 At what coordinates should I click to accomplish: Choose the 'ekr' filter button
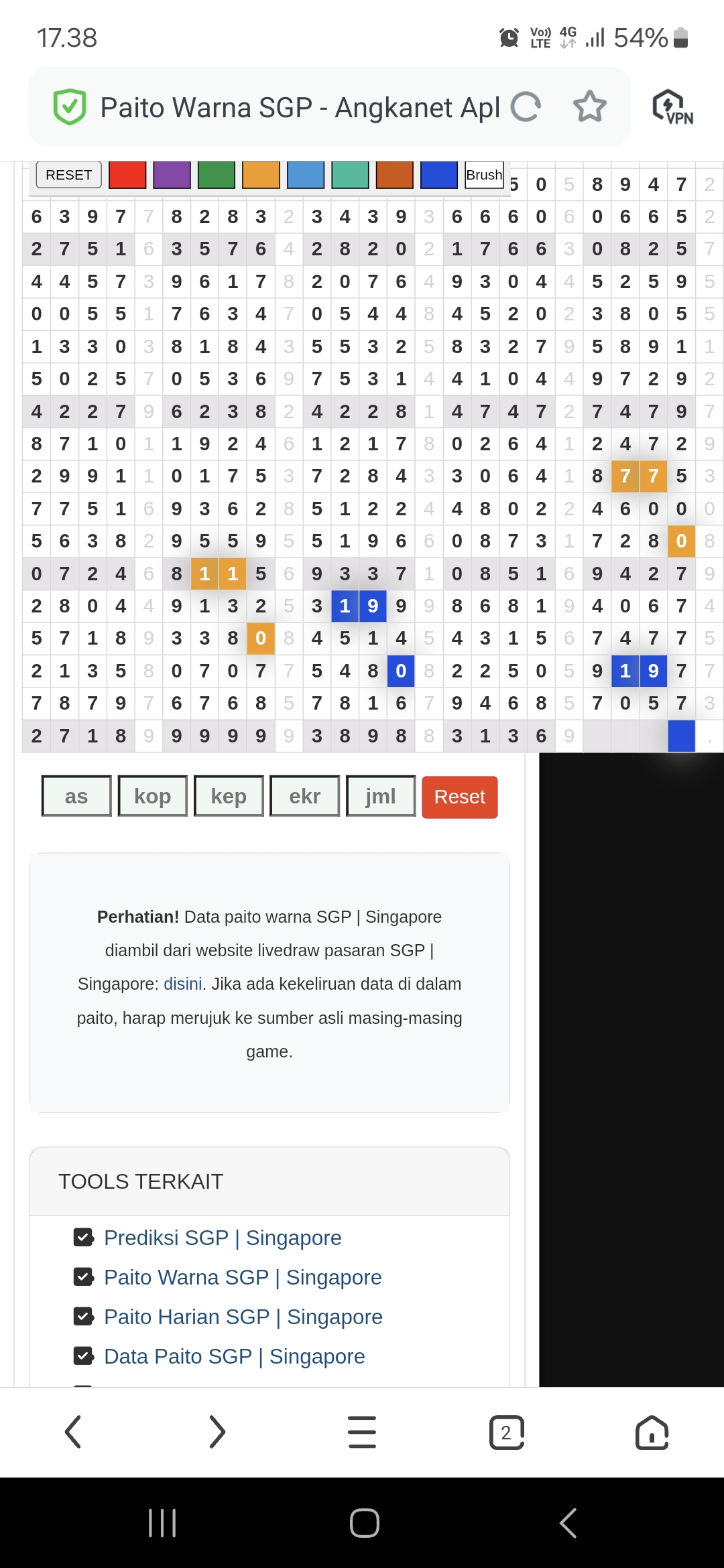304,796
